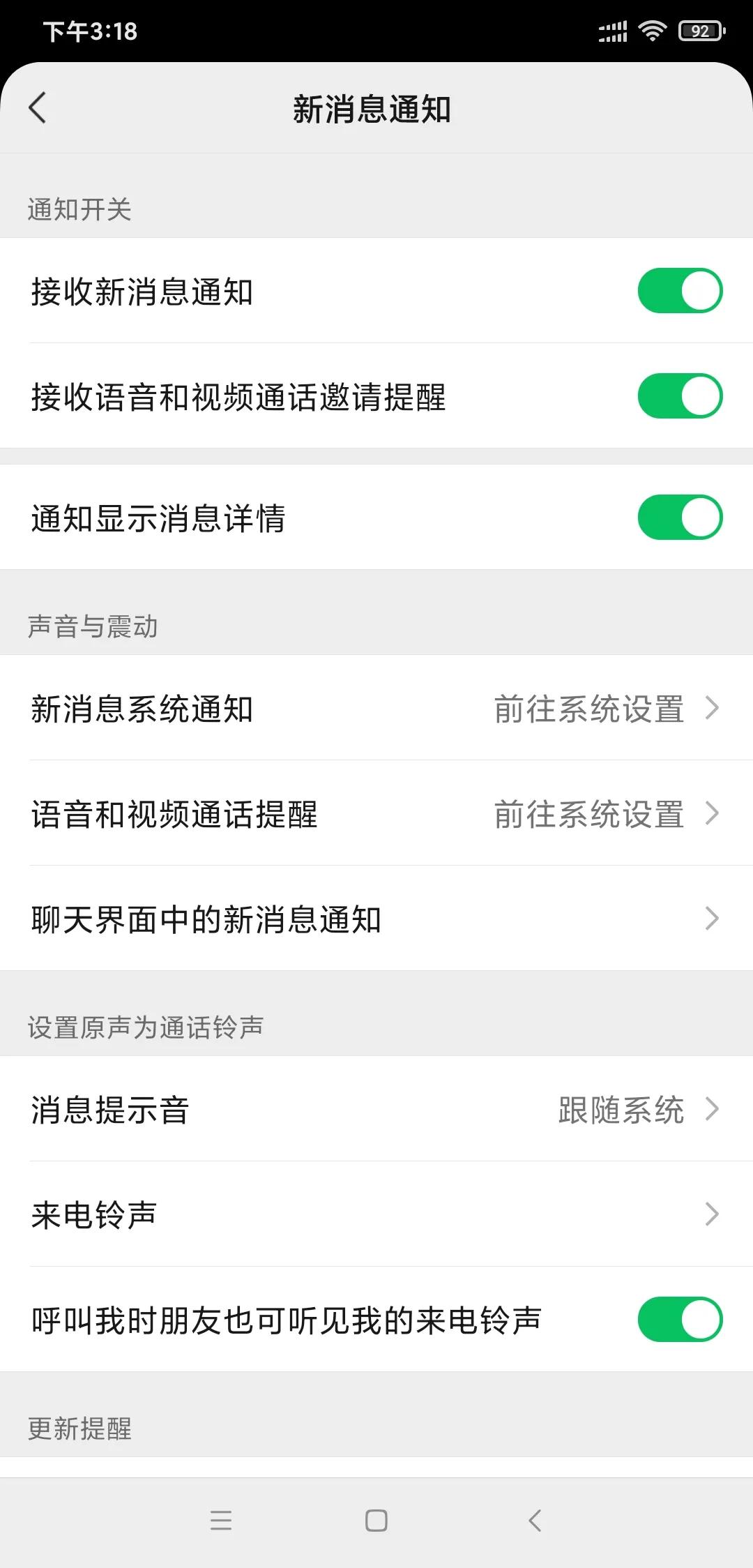This screenshot has height=1568, width=753.
Task: Tap the system home button
Action: click(x=376, y=1521)
